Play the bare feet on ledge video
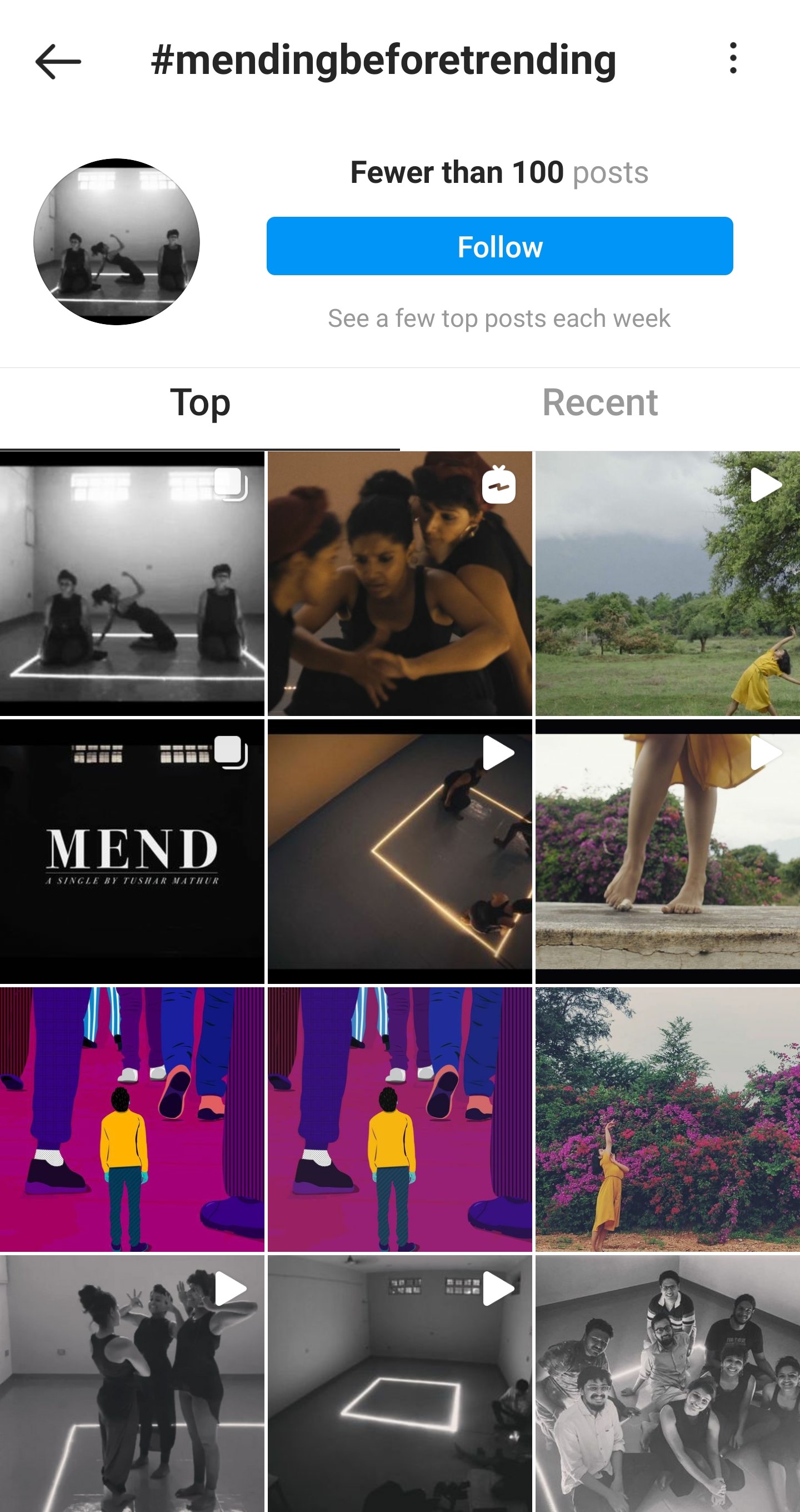800x1512 pixels. click(x=667, y=851)
